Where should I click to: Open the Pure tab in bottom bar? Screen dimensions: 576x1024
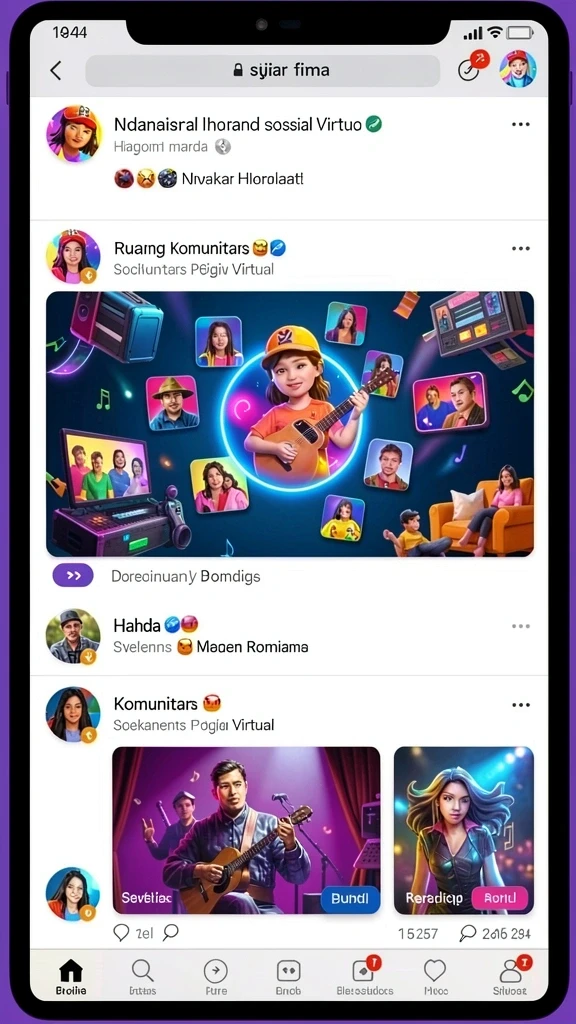point(216,977)
